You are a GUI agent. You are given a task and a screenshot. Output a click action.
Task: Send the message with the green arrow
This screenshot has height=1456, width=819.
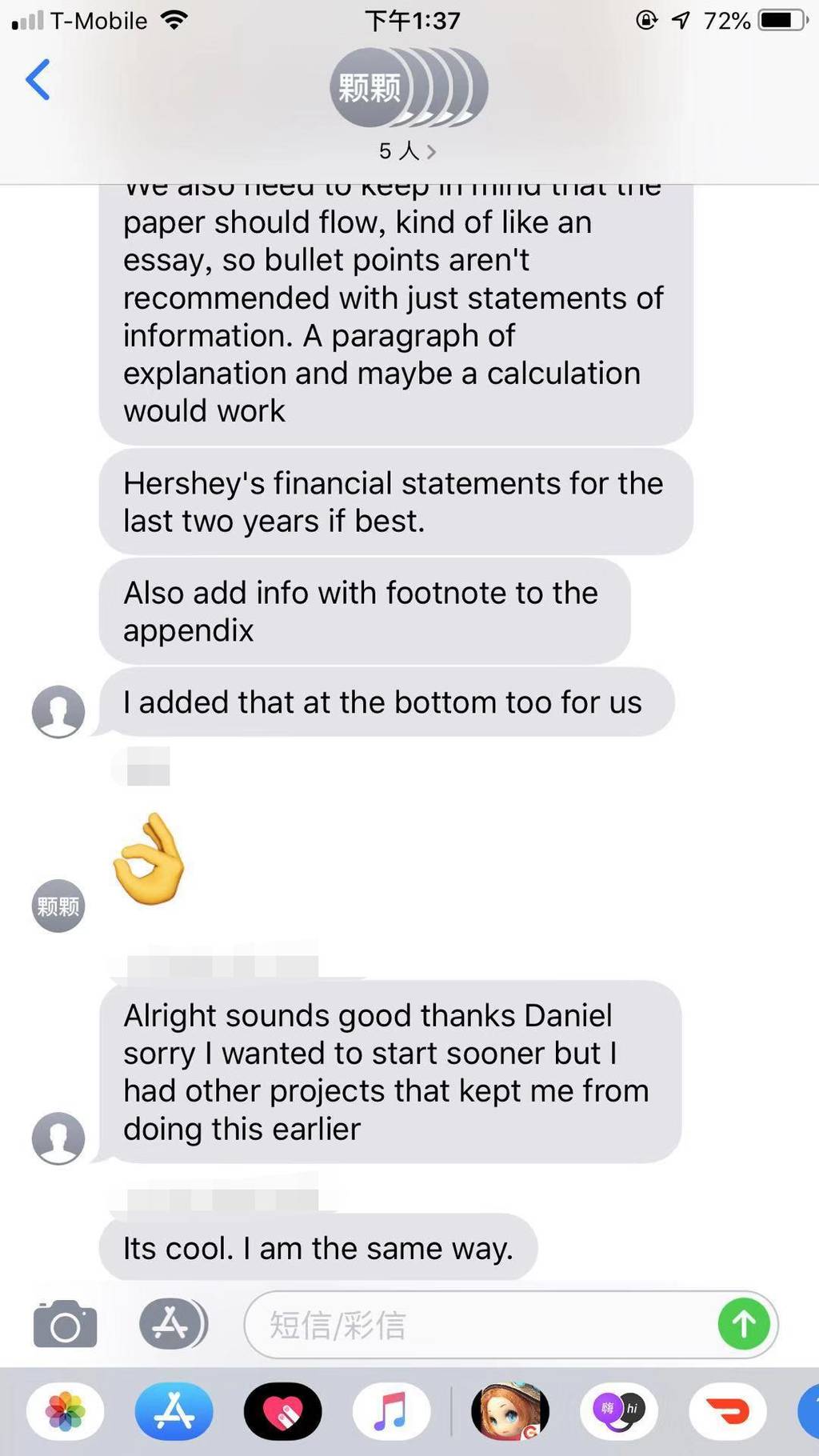point(744,1324)
